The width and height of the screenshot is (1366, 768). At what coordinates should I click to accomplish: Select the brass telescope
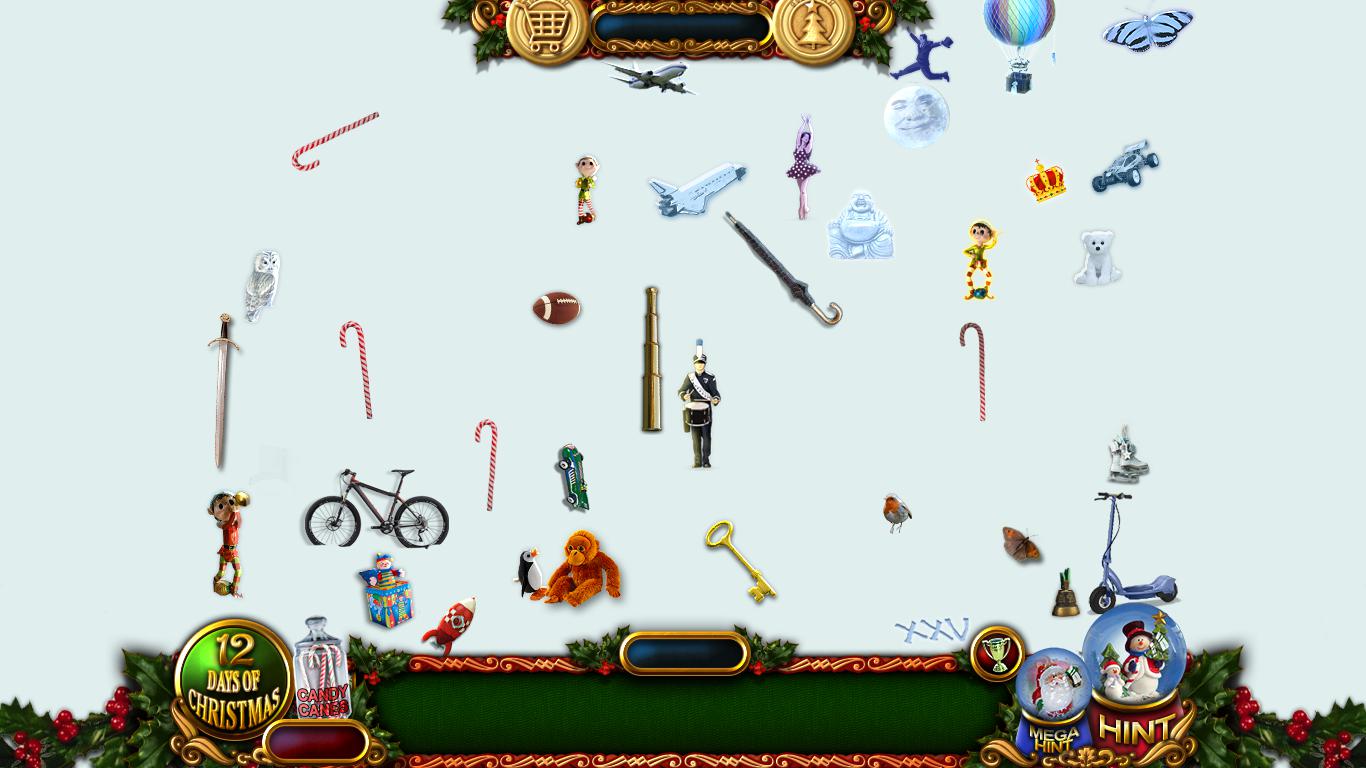pyautogui.click(x=651, y=360)
